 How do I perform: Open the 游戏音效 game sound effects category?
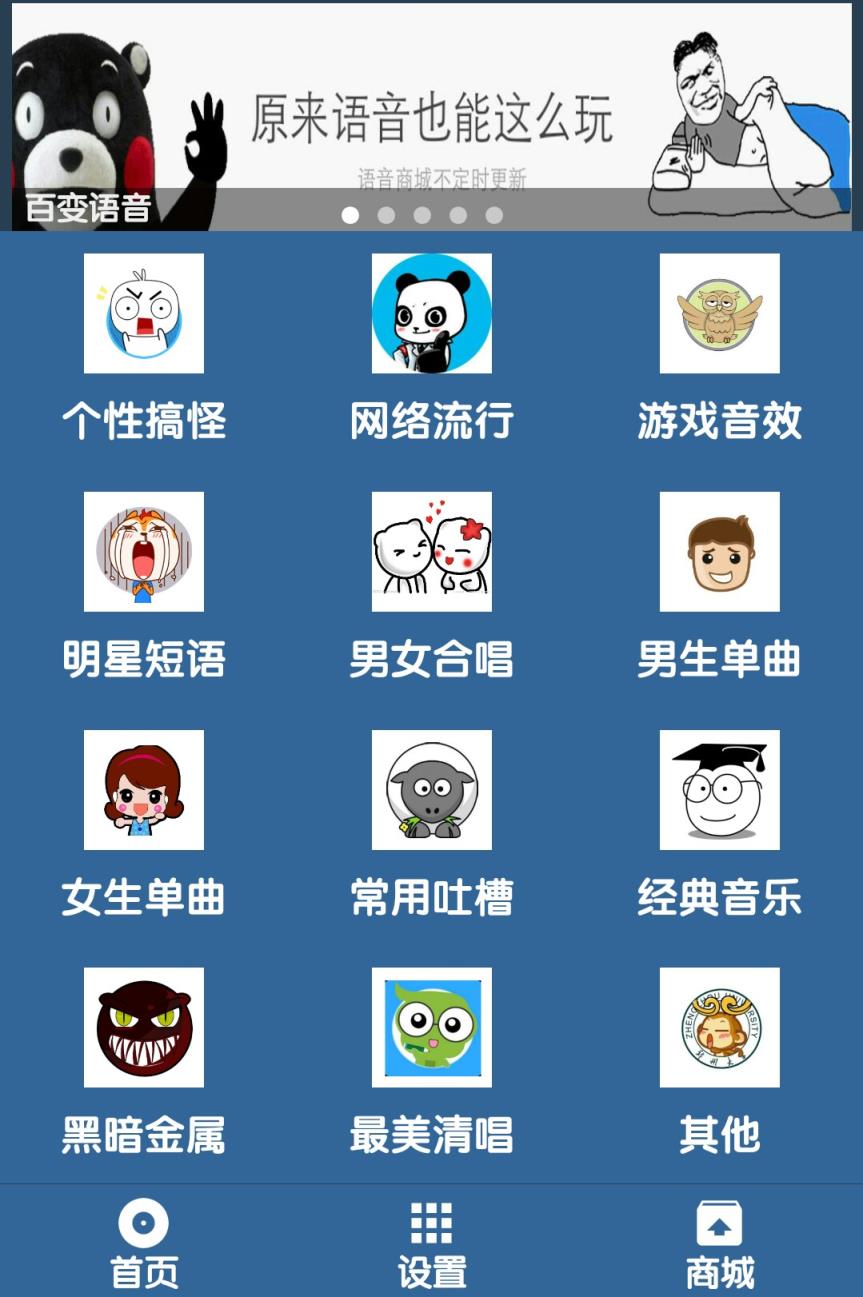719,314
